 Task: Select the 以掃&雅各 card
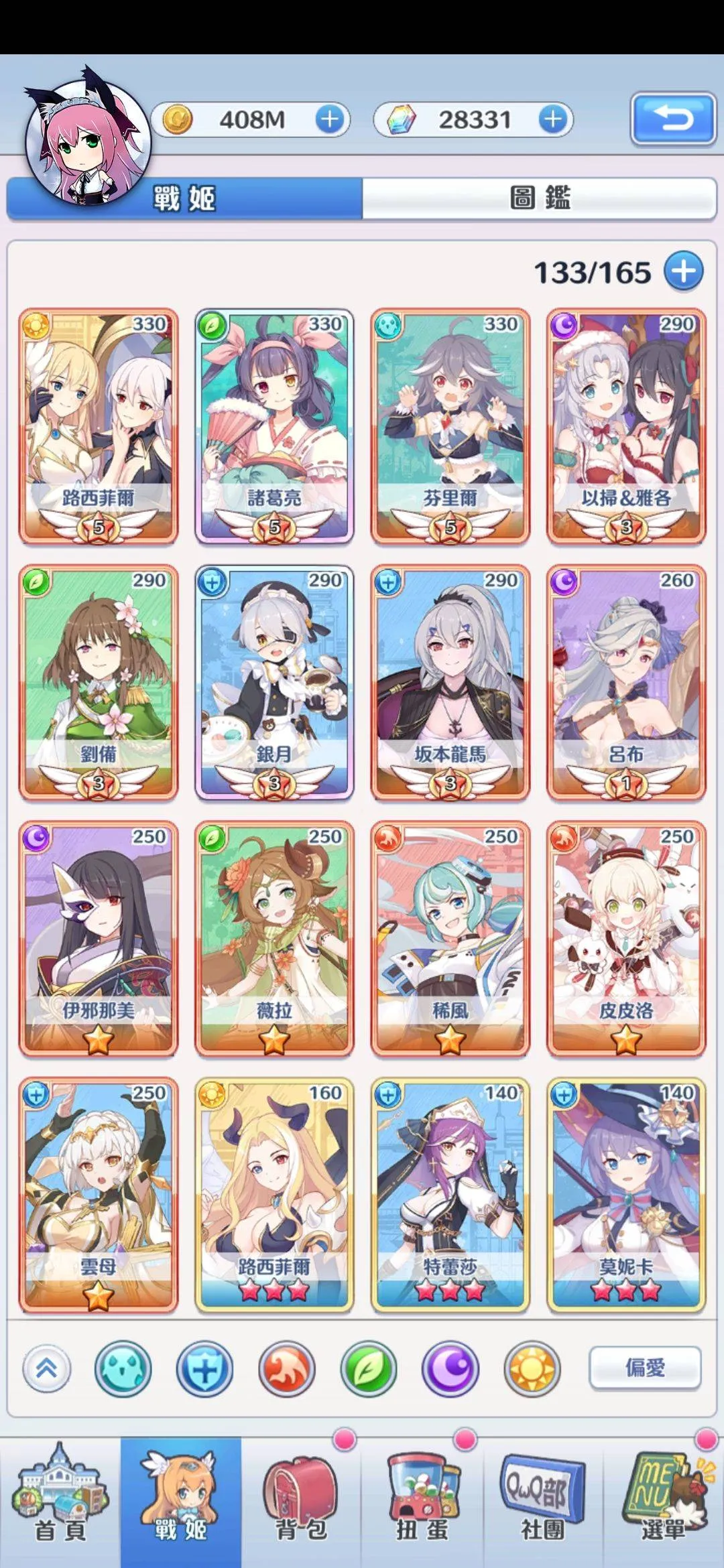[x=626, y=426]
